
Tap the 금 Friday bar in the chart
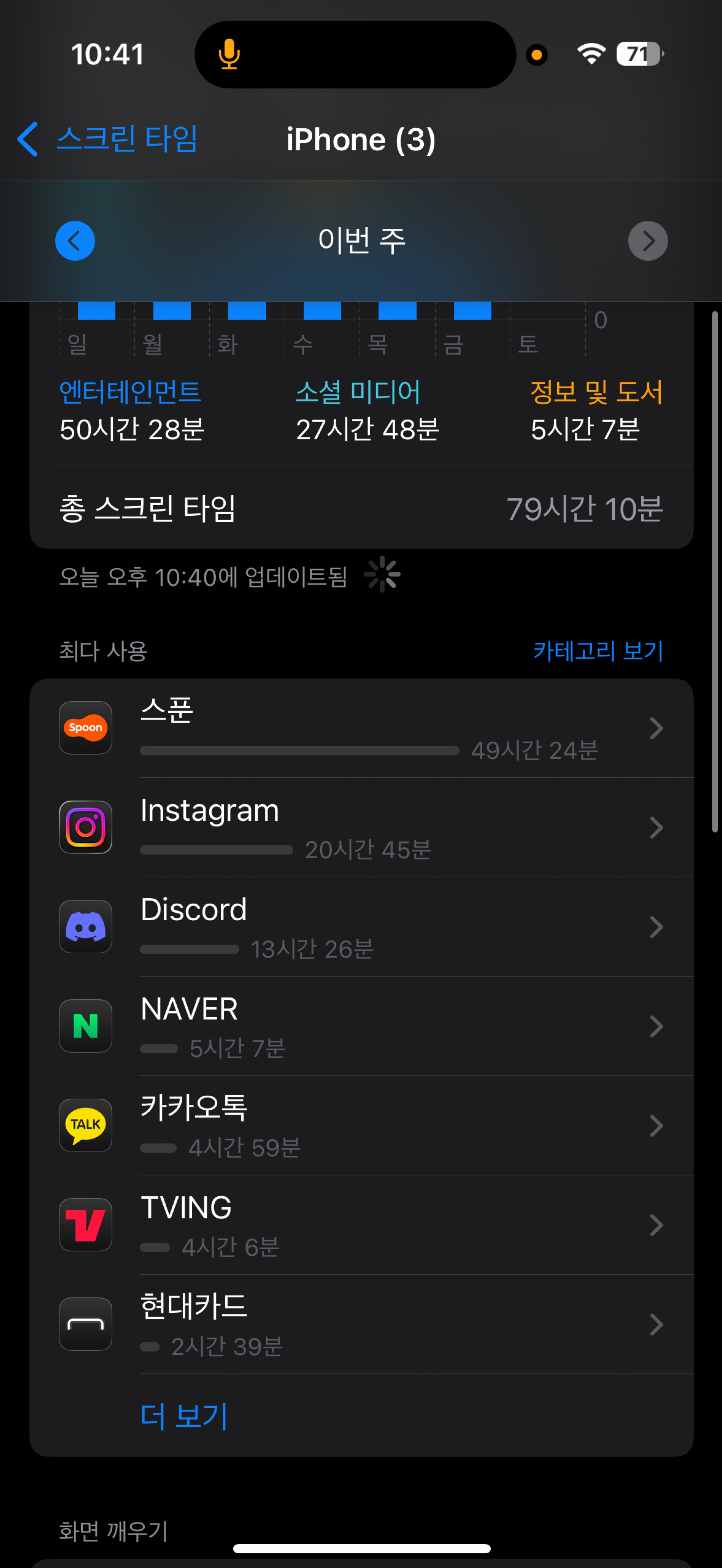coord(473,312)
